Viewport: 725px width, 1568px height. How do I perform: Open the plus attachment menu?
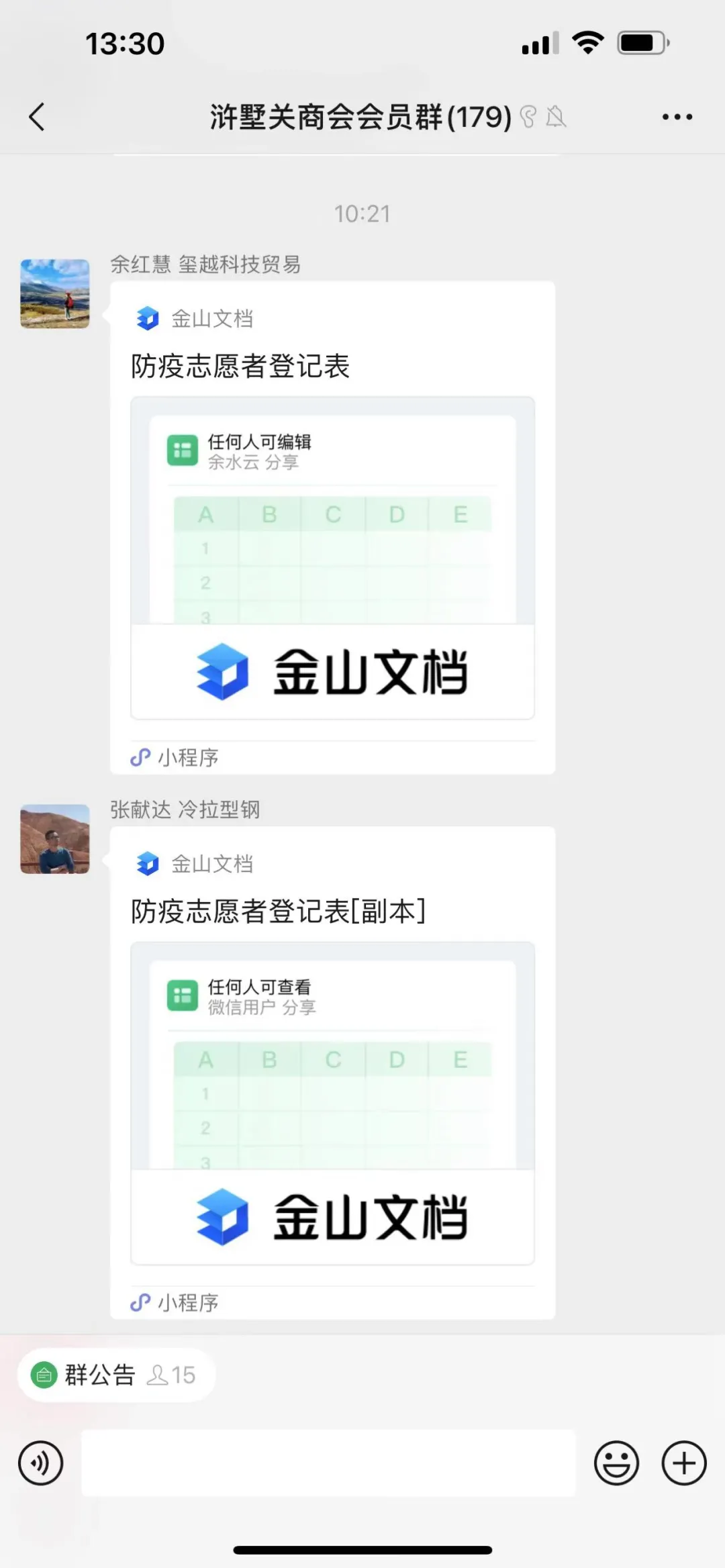coord(684,1463)
